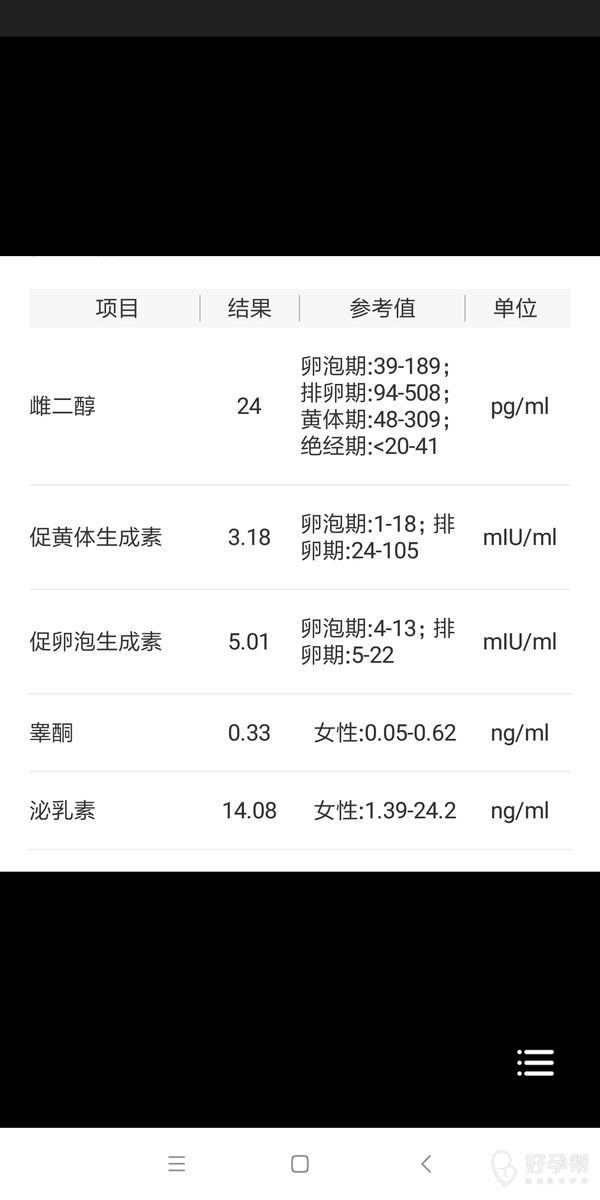This screenshot has width=600, height=1200.
Task: Return to the home screen
Action: click(x=300, y=1163)
